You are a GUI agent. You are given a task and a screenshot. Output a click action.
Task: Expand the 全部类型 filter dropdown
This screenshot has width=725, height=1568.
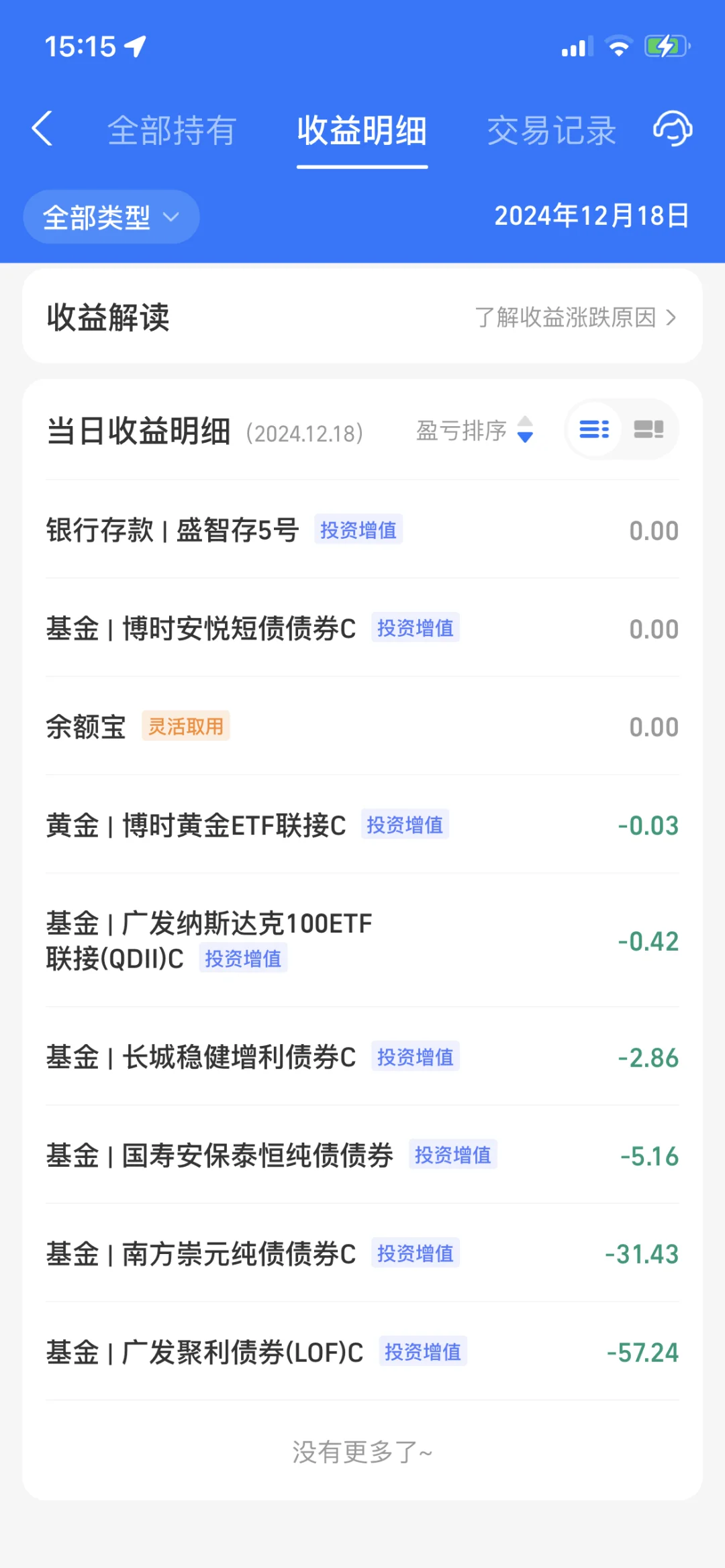point(111,217)
